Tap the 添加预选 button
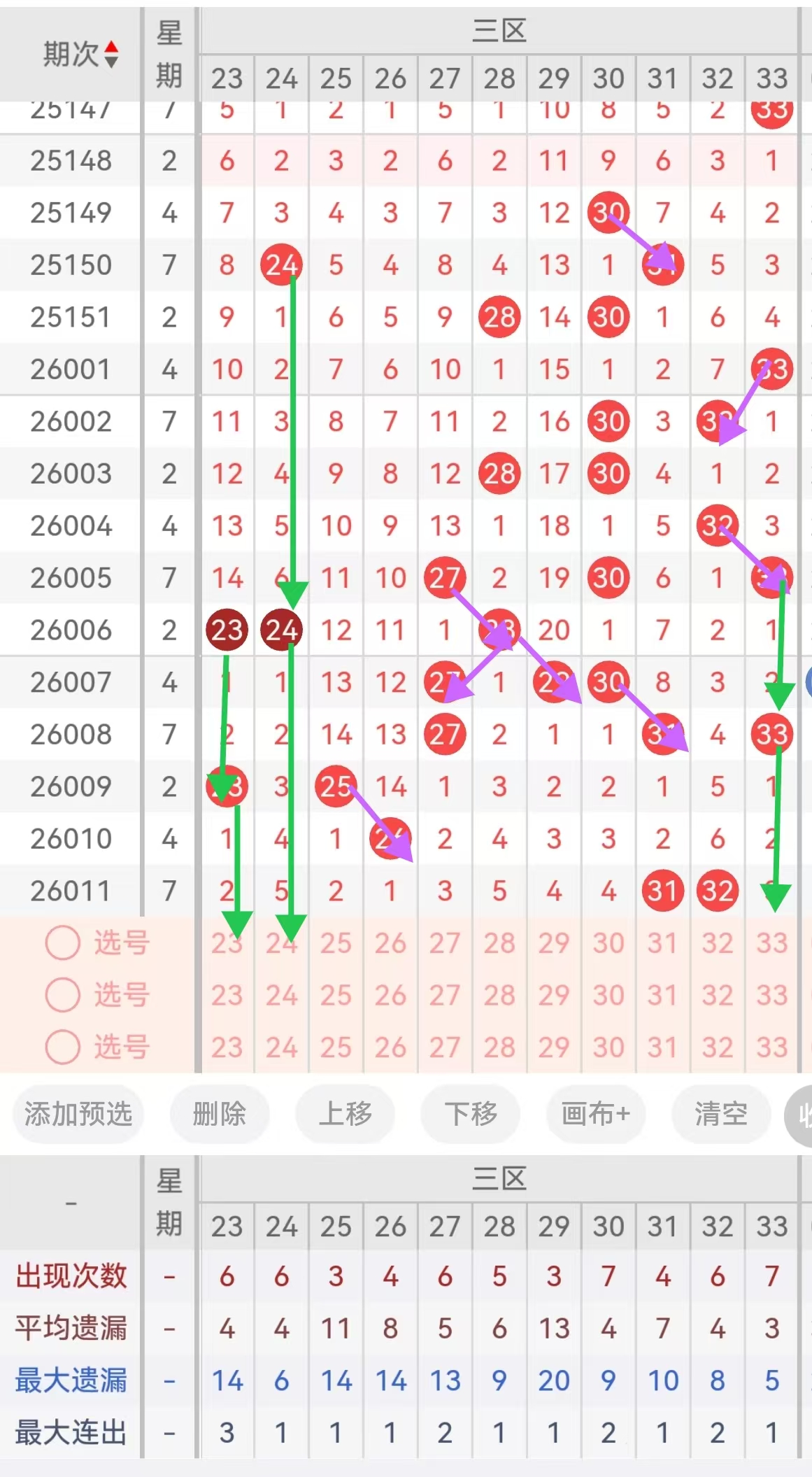The height and width of the screenshot is (1477, 812). [x=78, y=1113]
